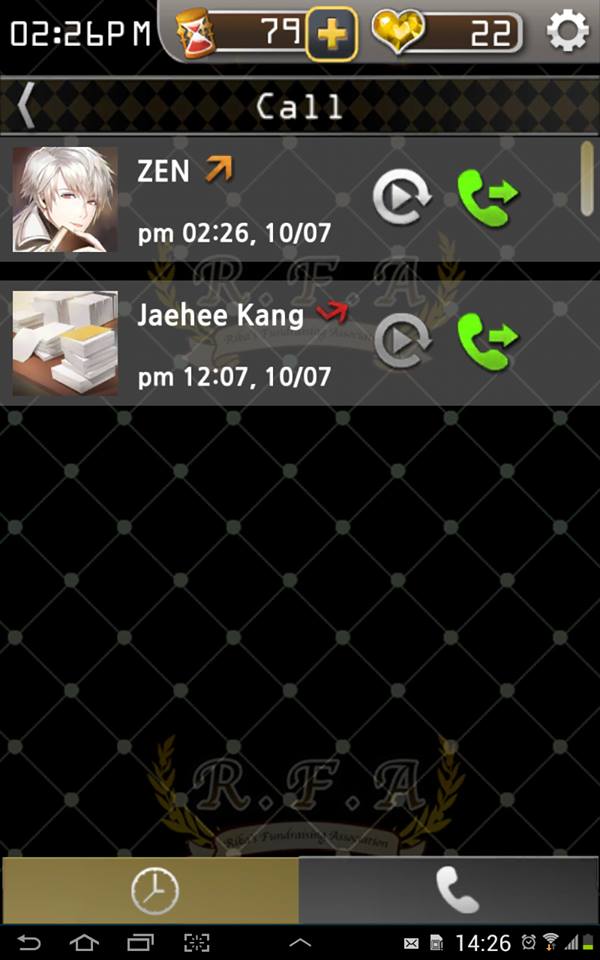The width and height of the screenshot is (600, 960).
Task: Open the Jaehee Kang call entry
Action: [x=300, y=342]
